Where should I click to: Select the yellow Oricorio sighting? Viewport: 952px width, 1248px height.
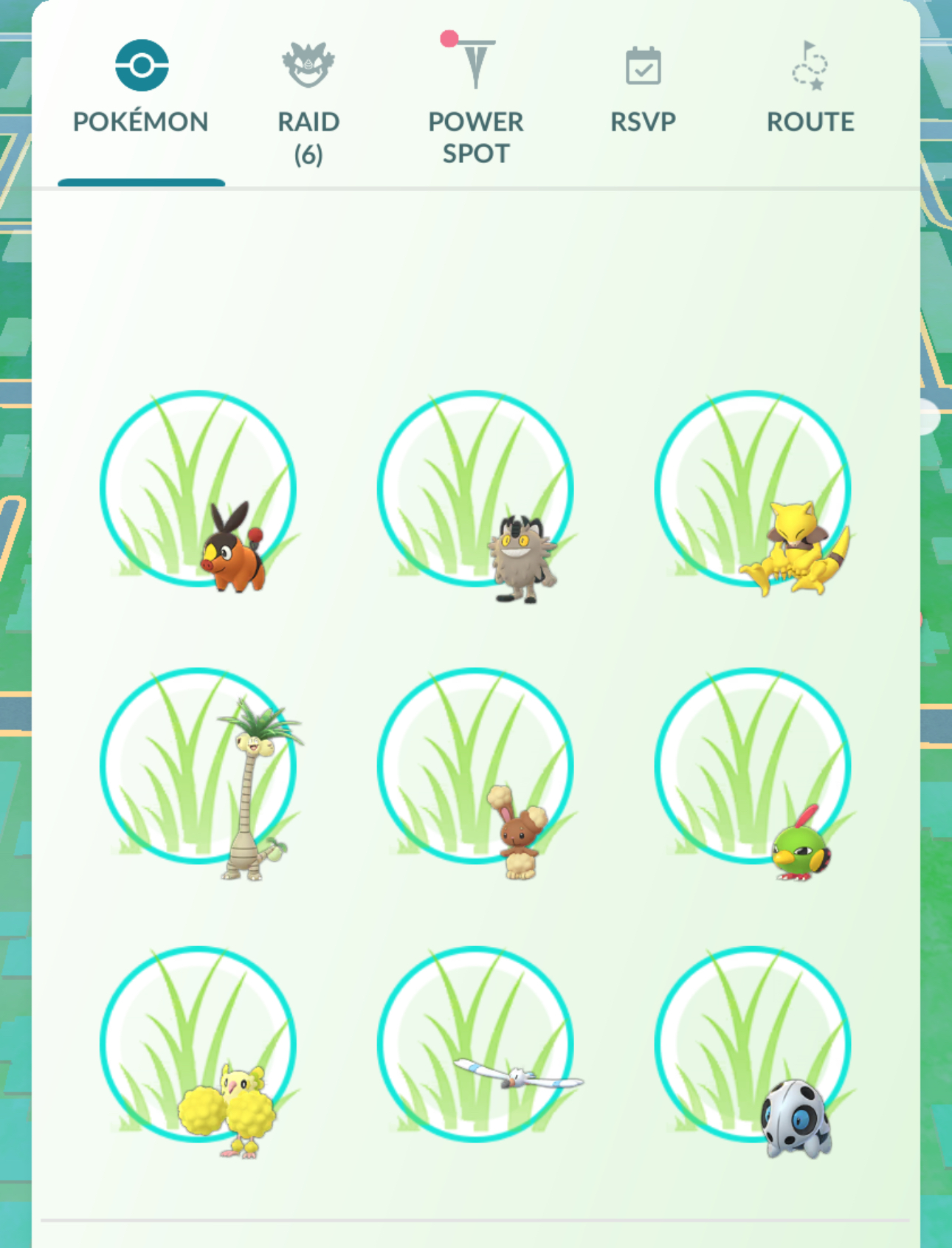tap(199, 1045)
